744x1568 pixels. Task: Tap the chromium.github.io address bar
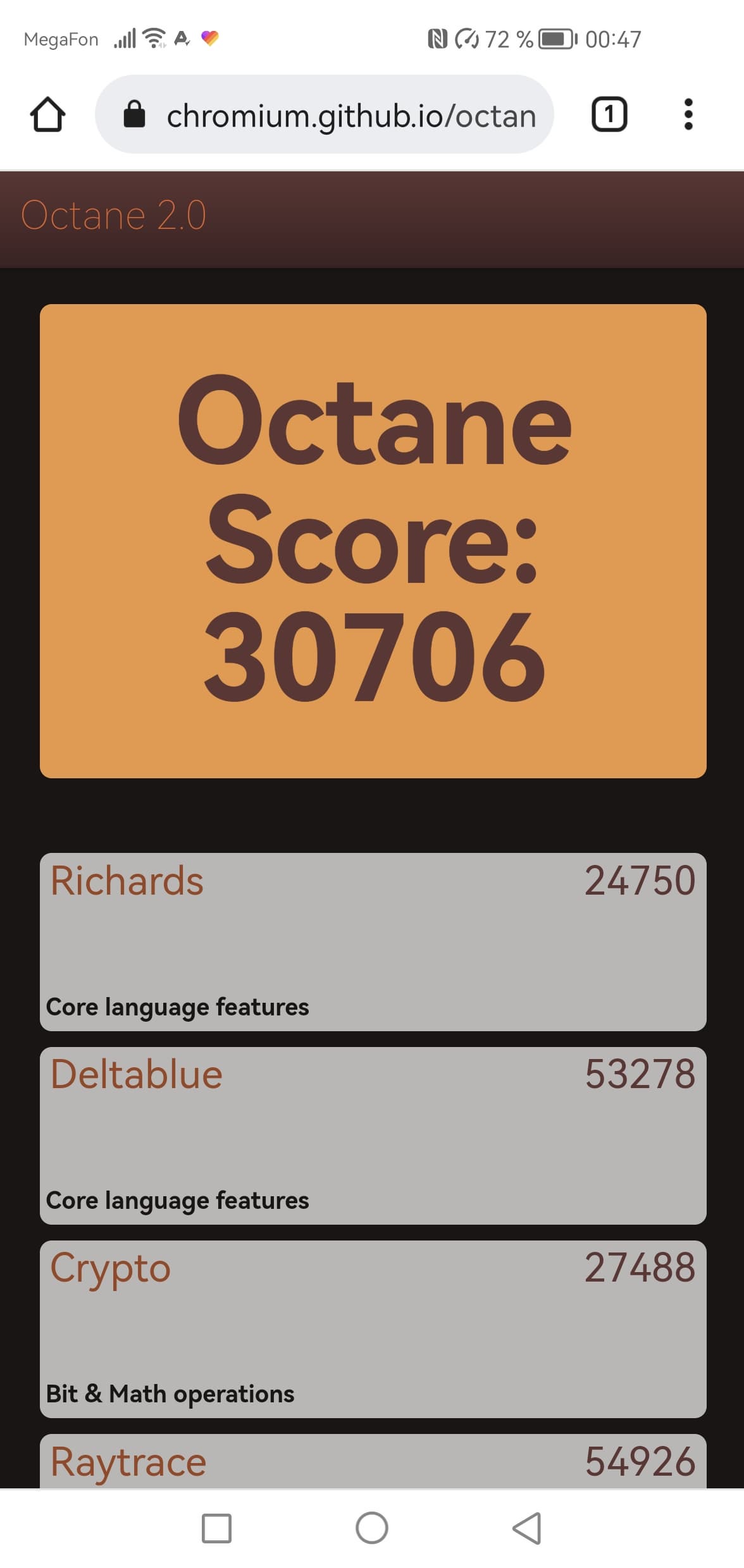tap(351, 116)
